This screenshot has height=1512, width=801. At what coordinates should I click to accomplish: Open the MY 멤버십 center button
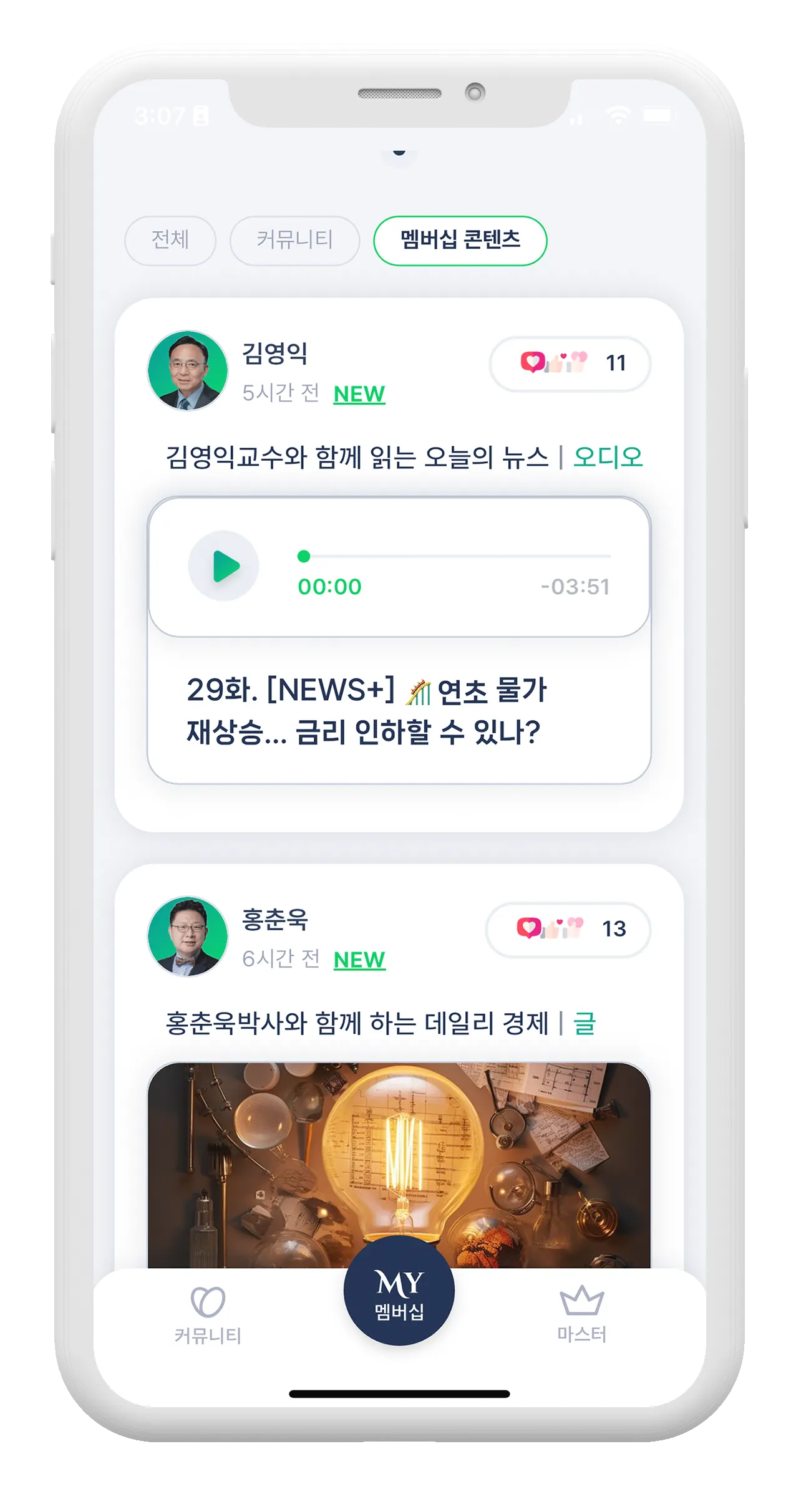click(399, 1292)
